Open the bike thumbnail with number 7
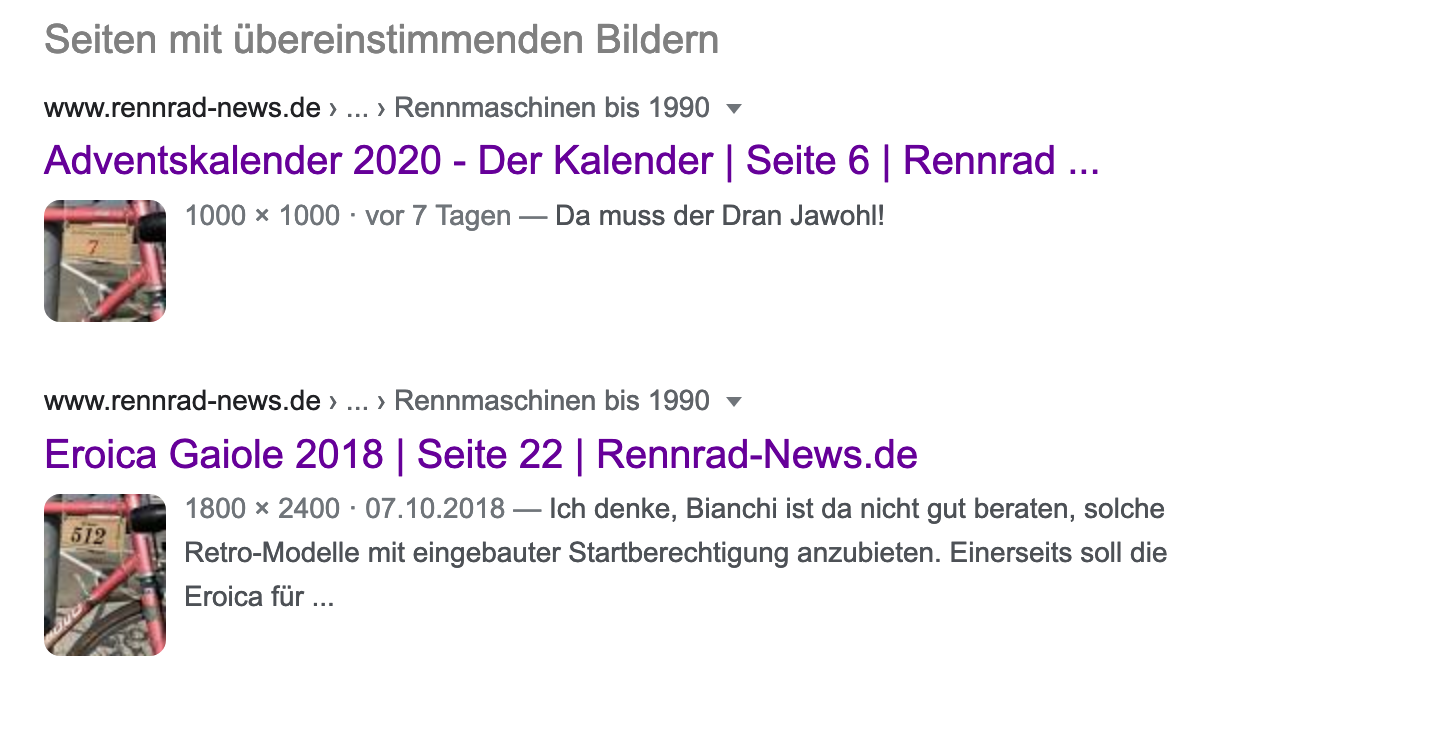This screenshot has width=1436, height=730. click(105, 261)
